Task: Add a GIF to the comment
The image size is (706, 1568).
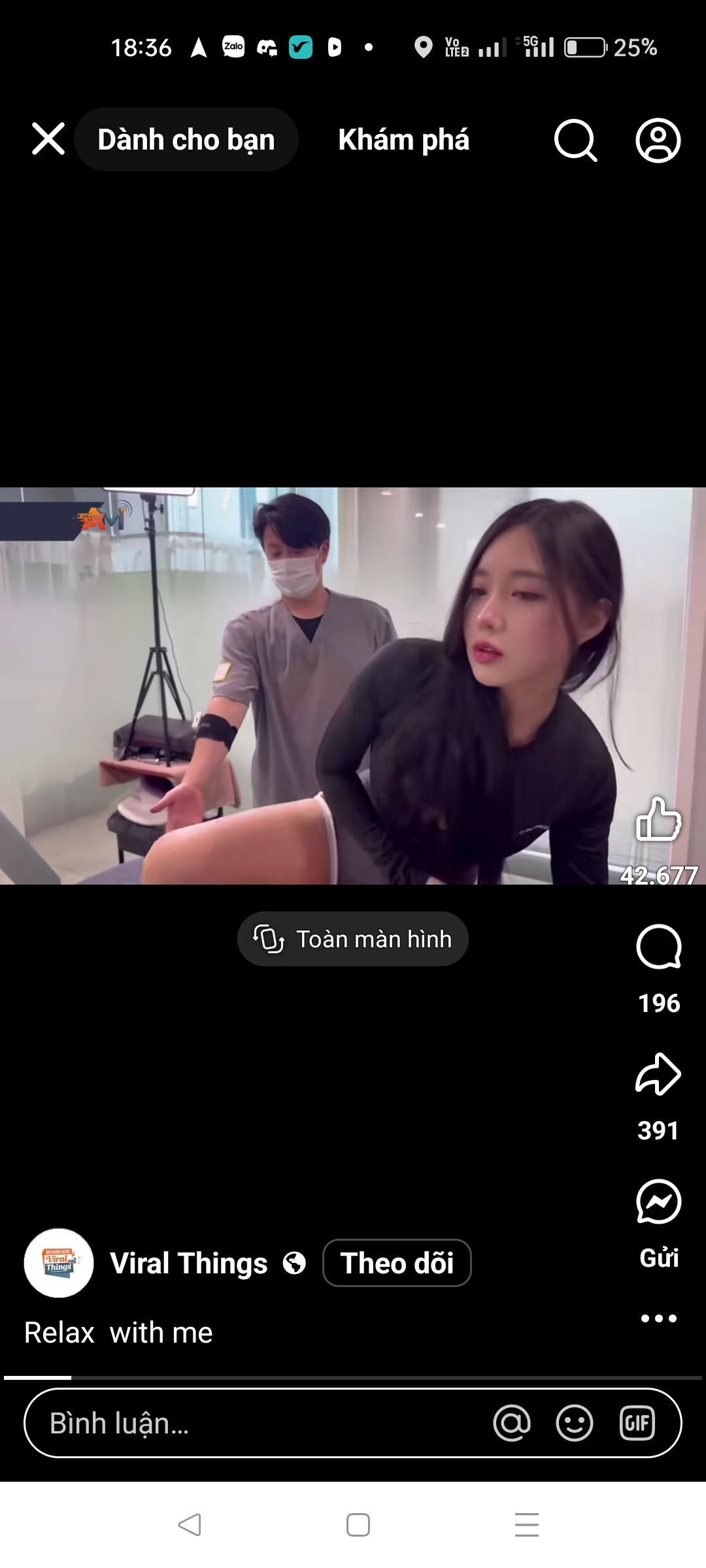Action: click(637, 1423)
